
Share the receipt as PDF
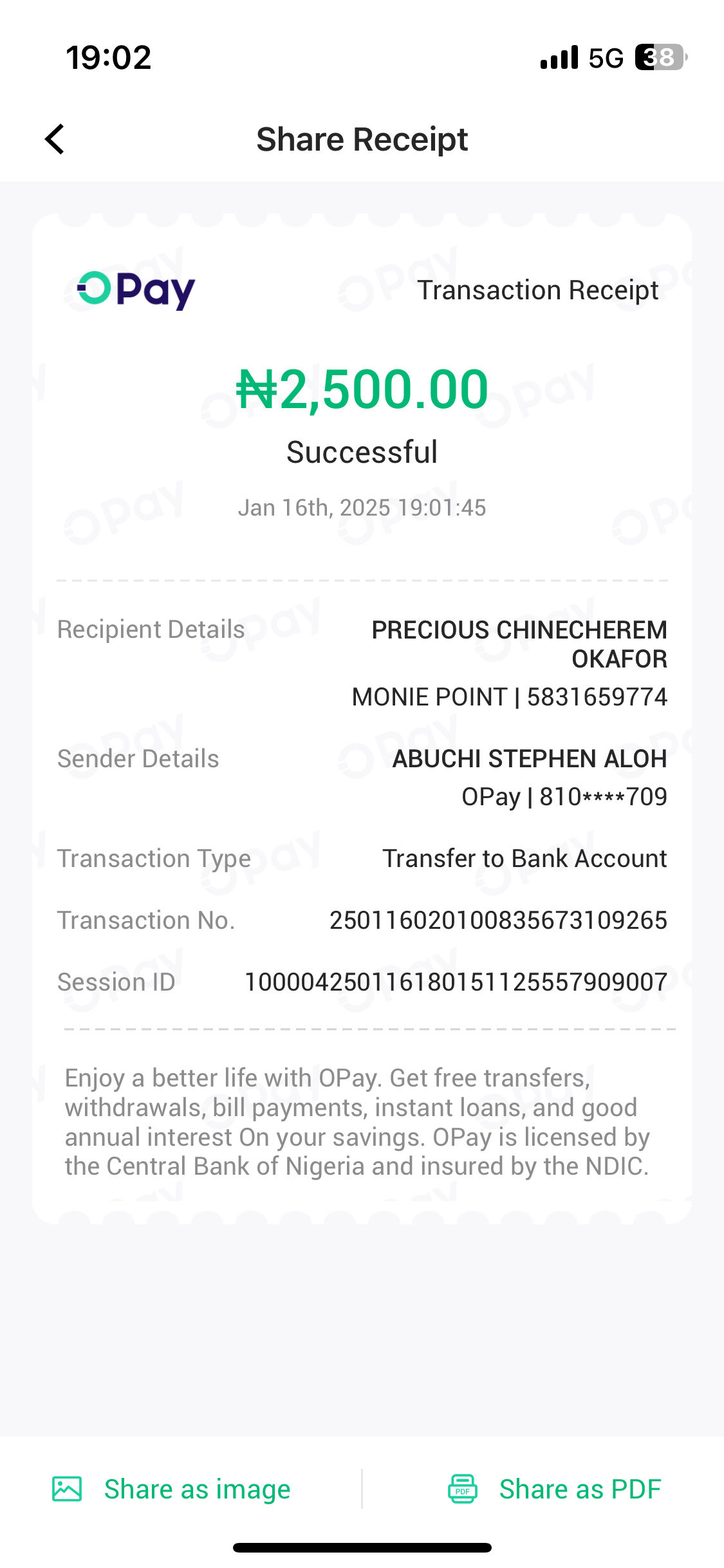tap(555, 1489)
